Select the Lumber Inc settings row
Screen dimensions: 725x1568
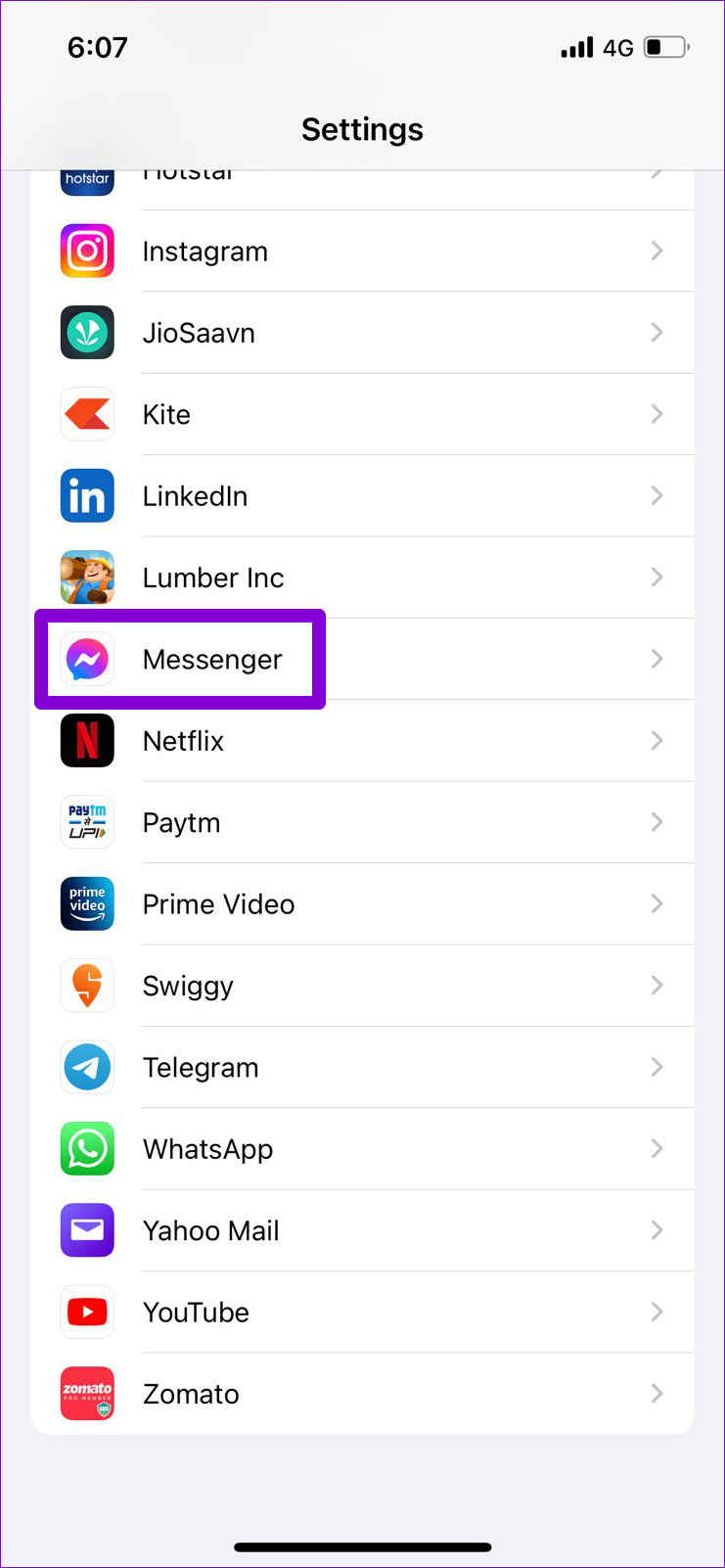pyautogui.click(x=362, y=577)
